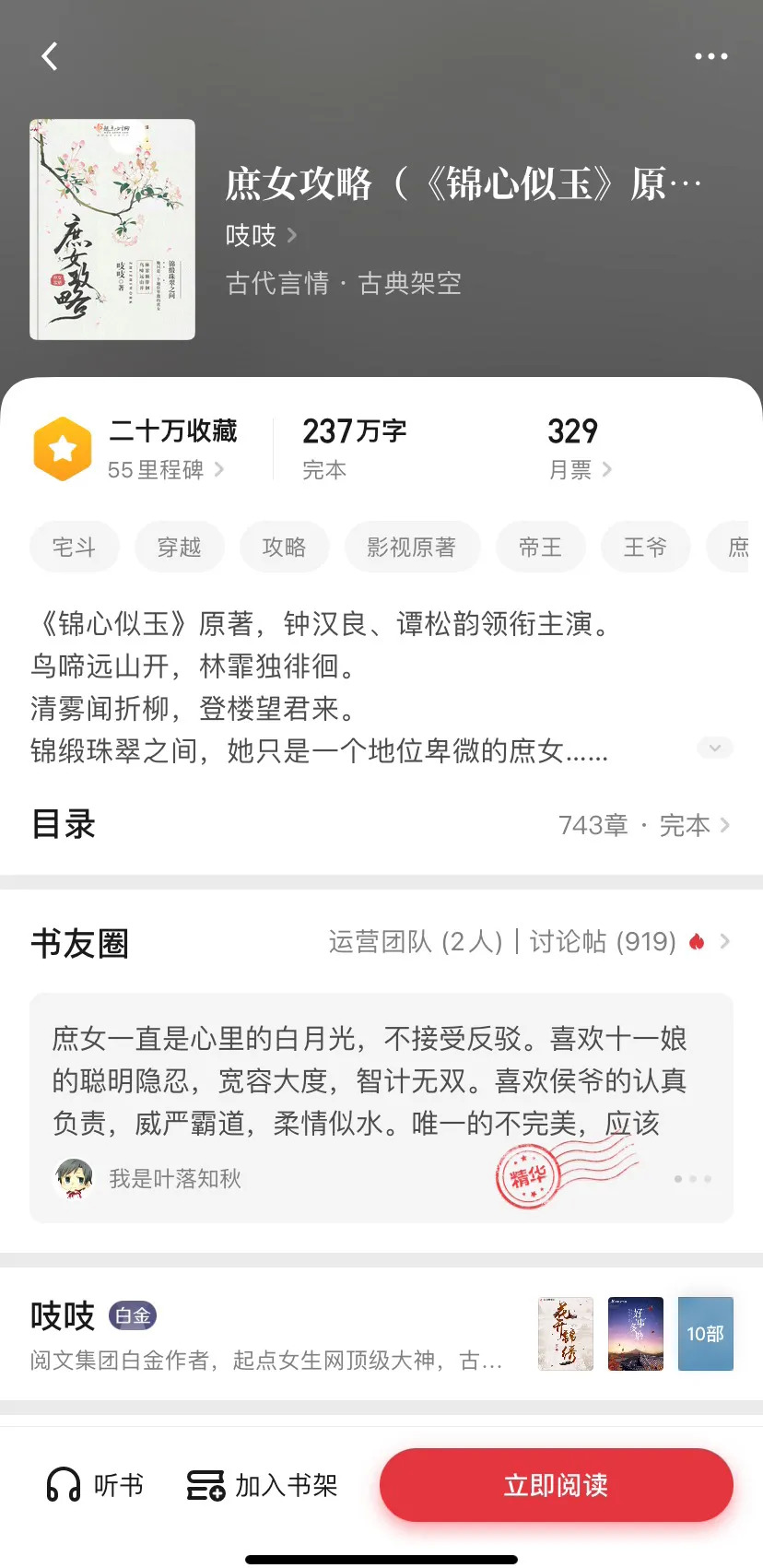Go back to the previous page
Viewport: 763px width, 1568px height.
click(x=50, y=56)
